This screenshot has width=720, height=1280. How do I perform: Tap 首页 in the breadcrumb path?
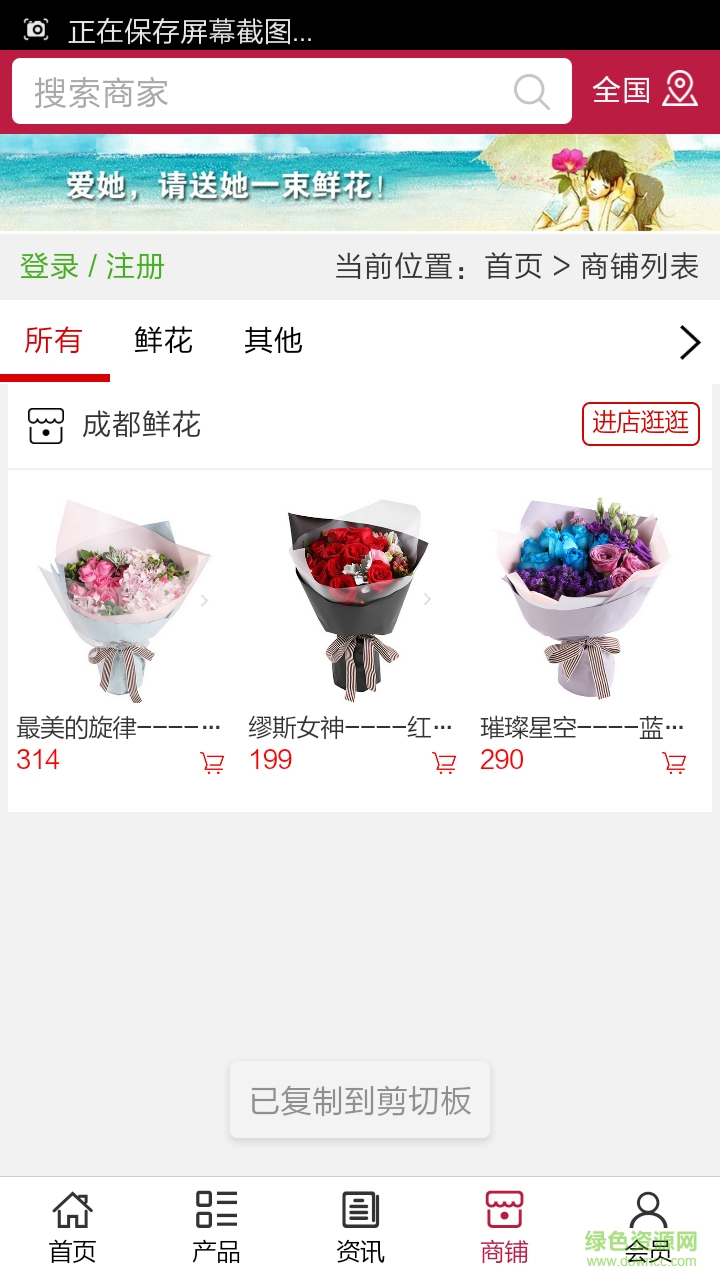(513, 267)
